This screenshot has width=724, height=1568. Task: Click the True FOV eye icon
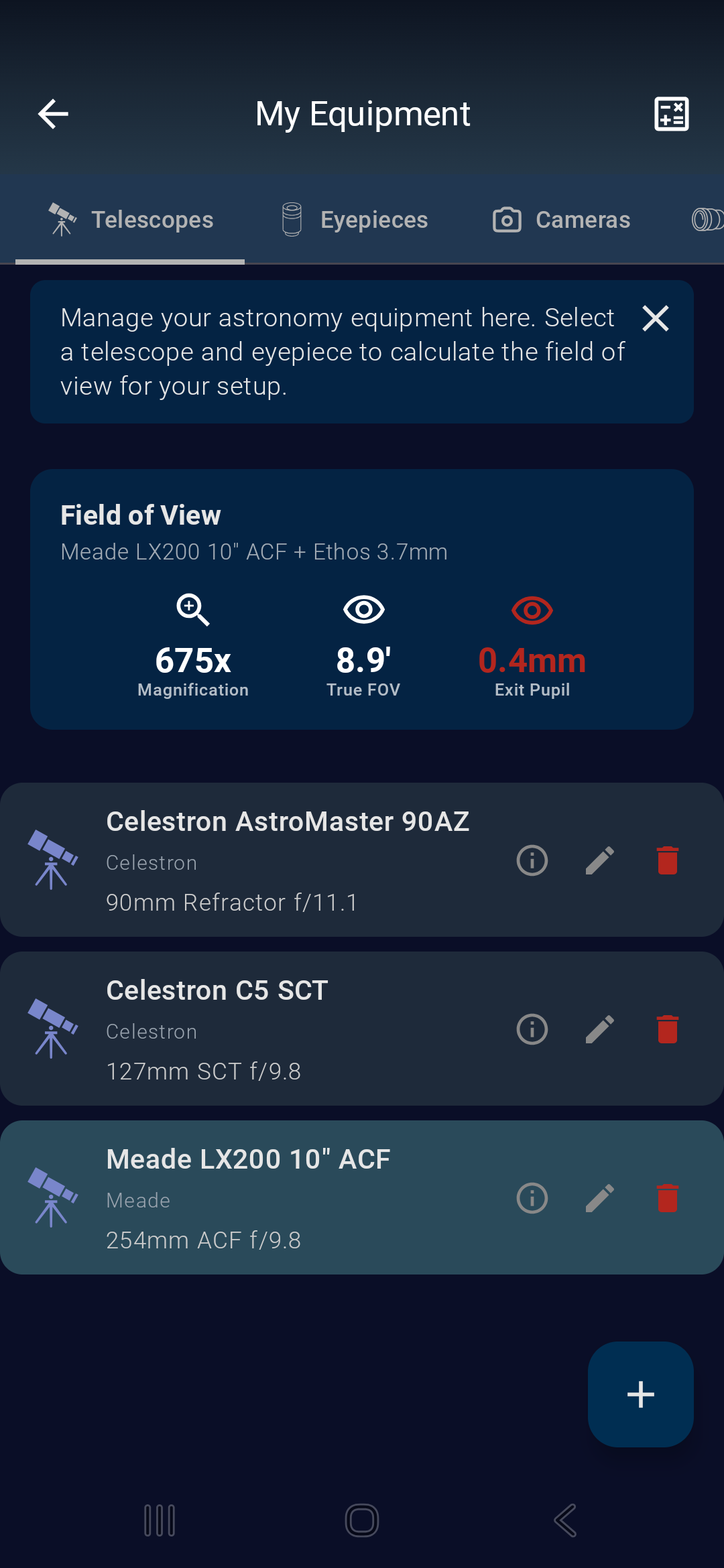pos(363,610)
